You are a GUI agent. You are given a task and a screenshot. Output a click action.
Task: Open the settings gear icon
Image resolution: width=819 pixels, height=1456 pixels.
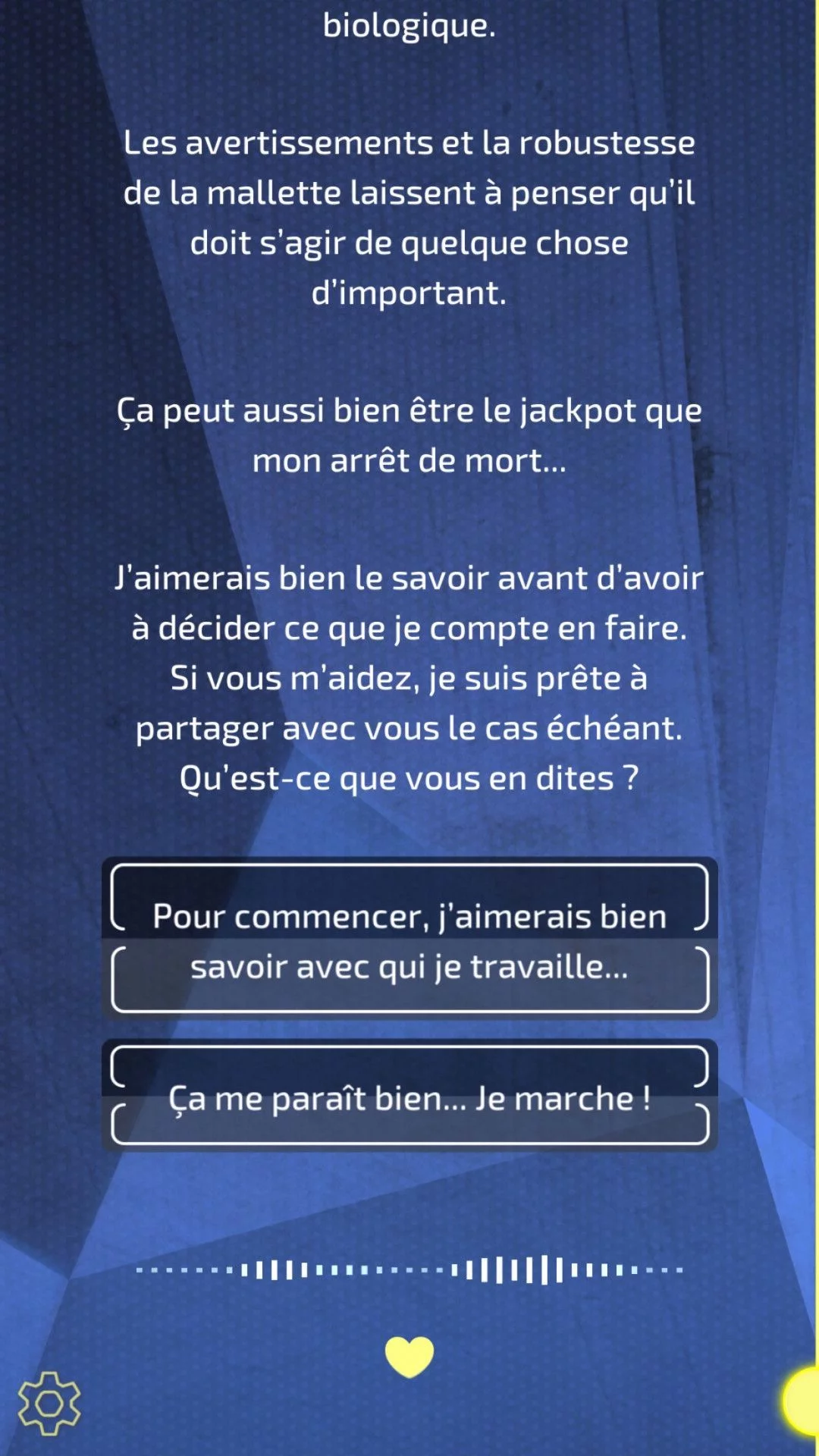49,1403
